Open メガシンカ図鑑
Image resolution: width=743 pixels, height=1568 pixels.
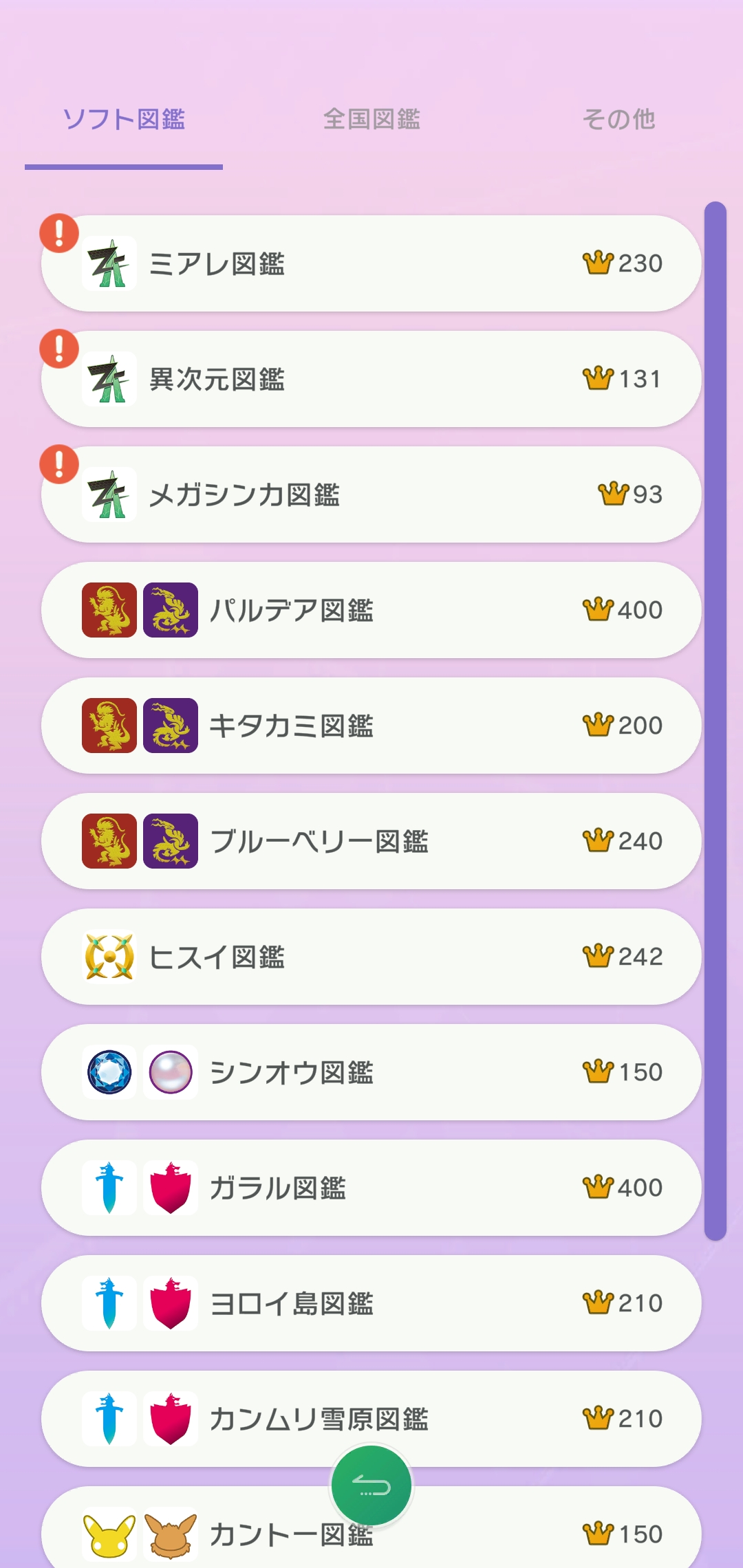pos(371,494)
